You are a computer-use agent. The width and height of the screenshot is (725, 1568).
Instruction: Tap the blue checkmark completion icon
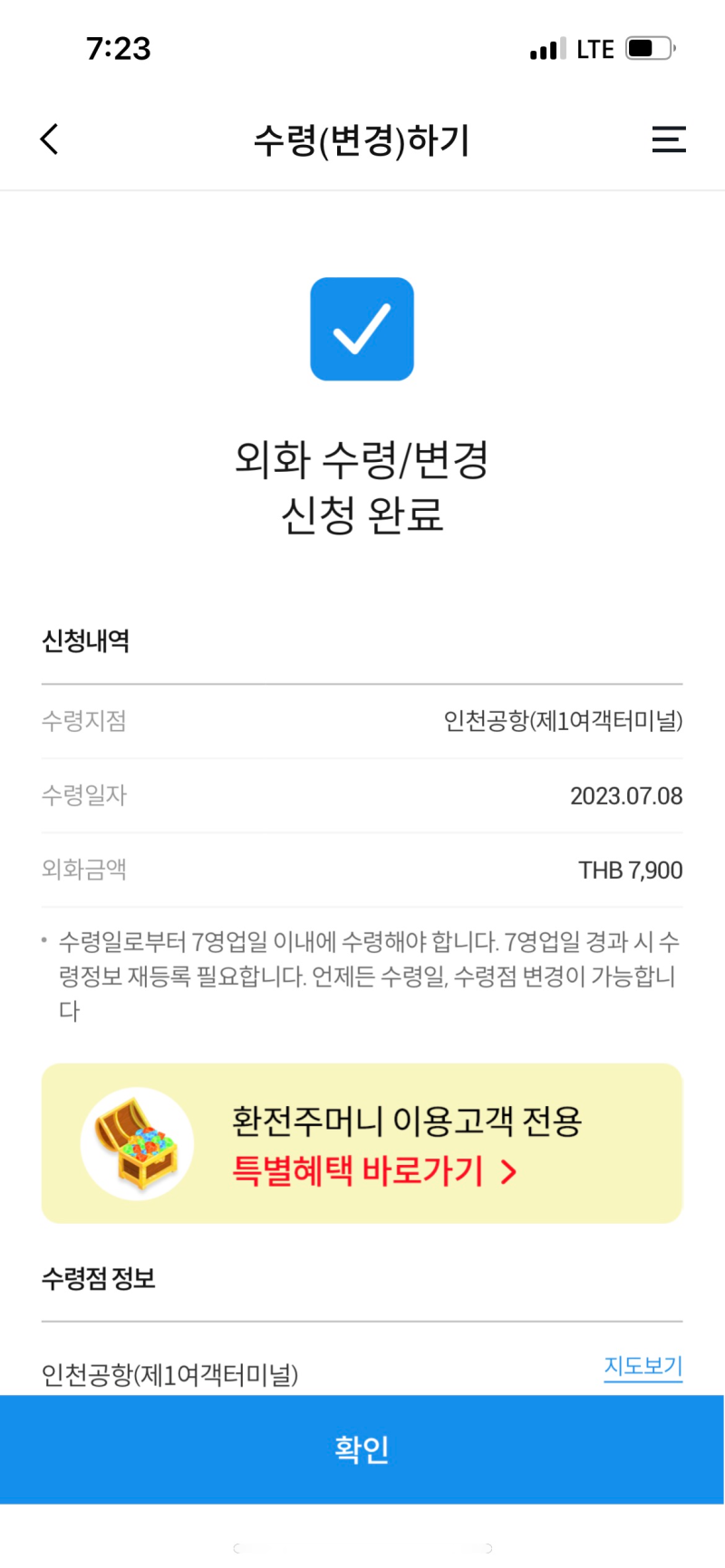362,329
